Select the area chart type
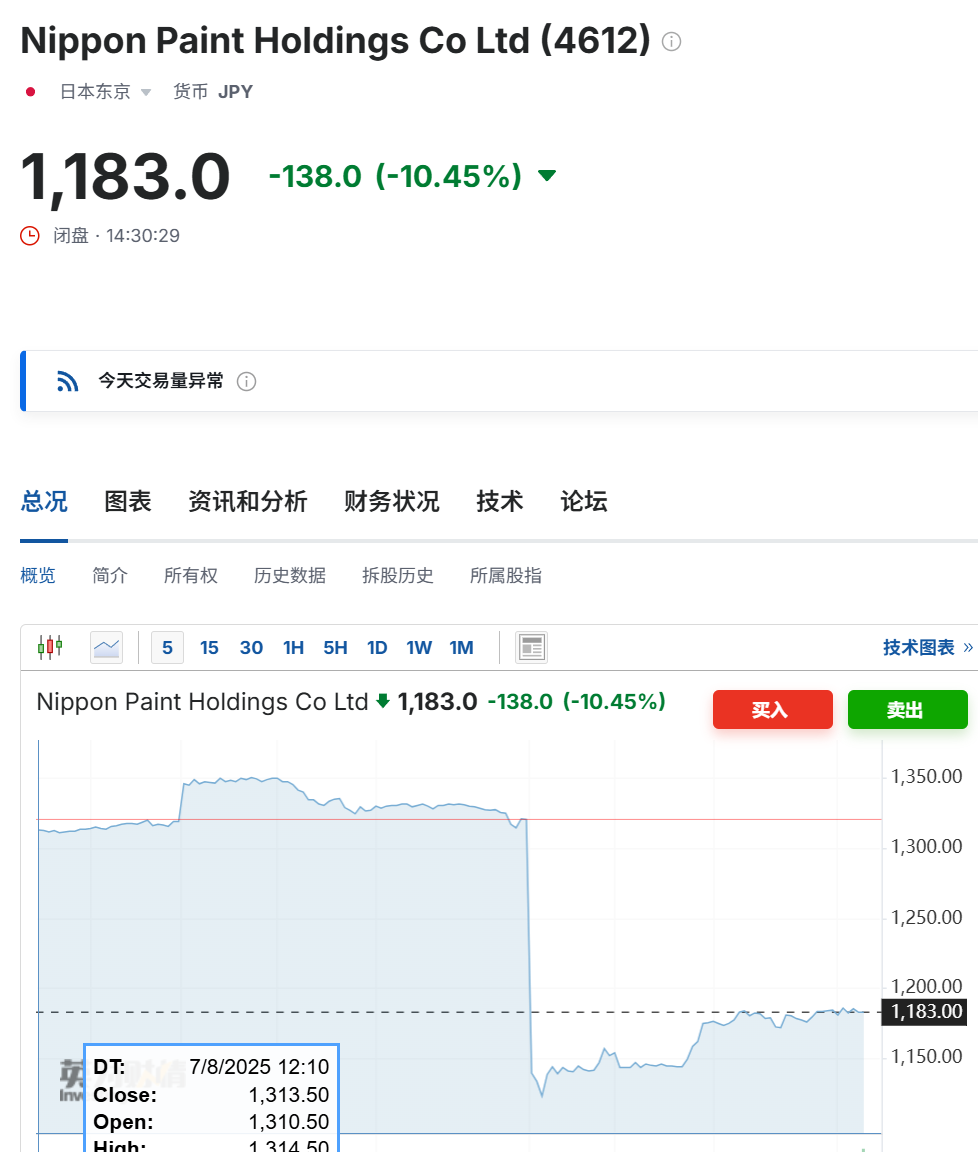Screen dimensions: 978x1152 click(x=106, y=647)
